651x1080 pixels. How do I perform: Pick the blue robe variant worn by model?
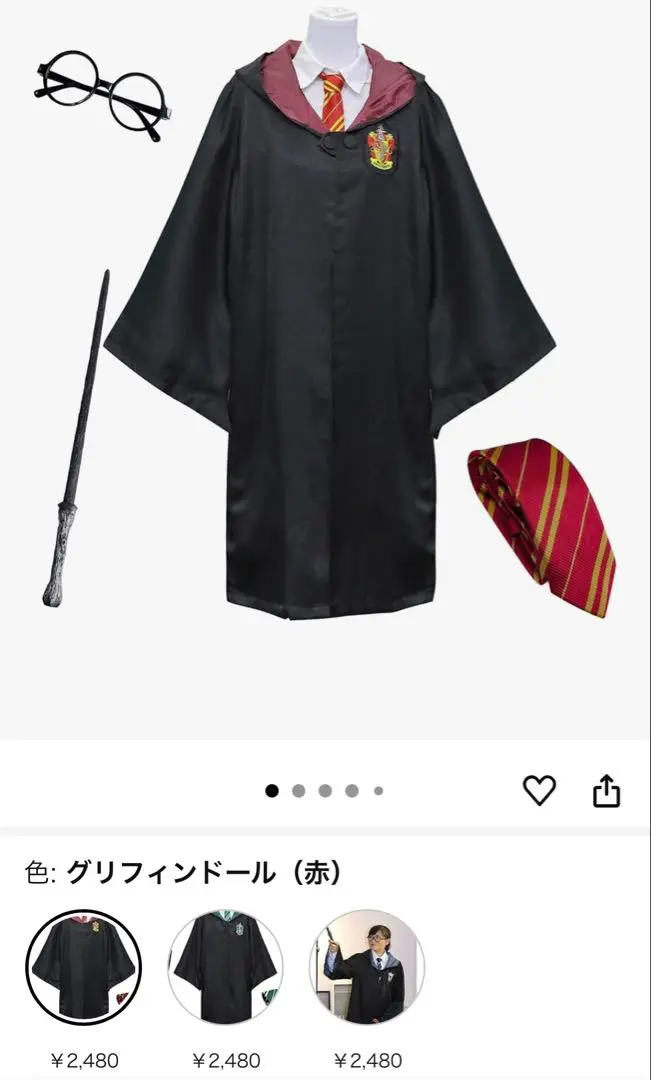click(x=367, y=967)
